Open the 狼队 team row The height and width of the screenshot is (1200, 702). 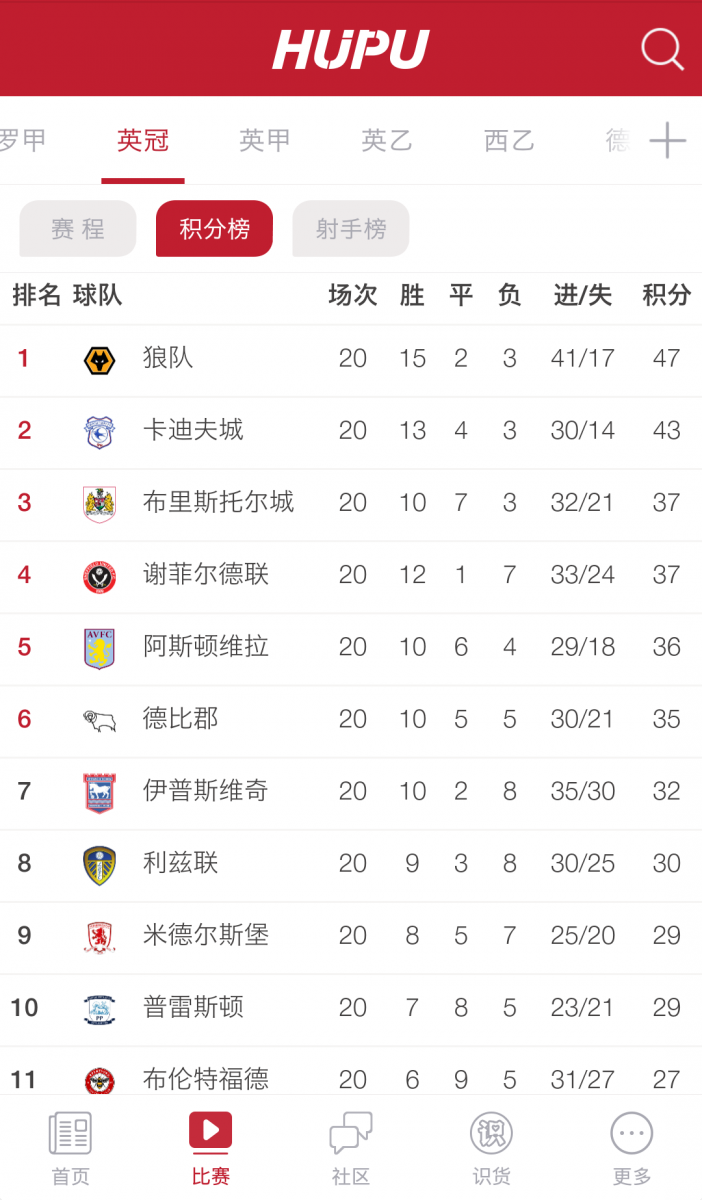point(351,360)
